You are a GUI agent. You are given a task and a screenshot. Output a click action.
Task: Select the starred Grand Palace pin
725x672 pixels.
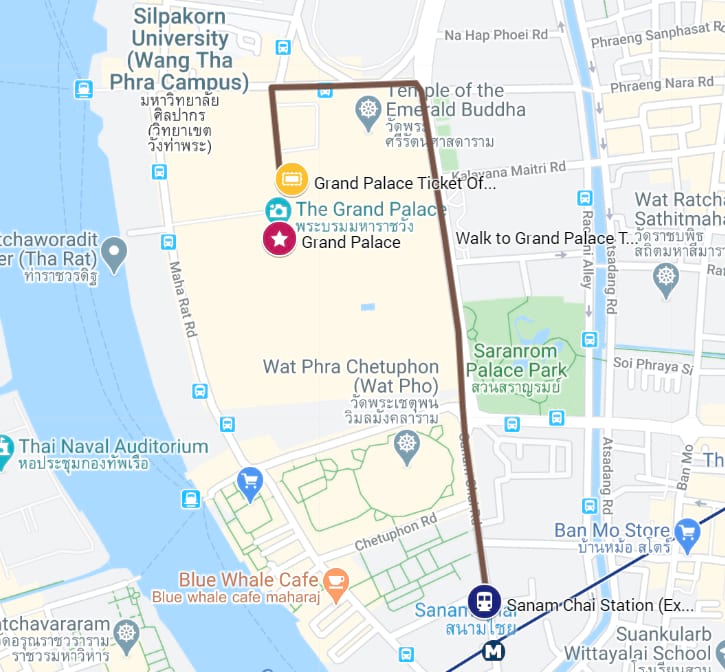[x=279, y=240]
